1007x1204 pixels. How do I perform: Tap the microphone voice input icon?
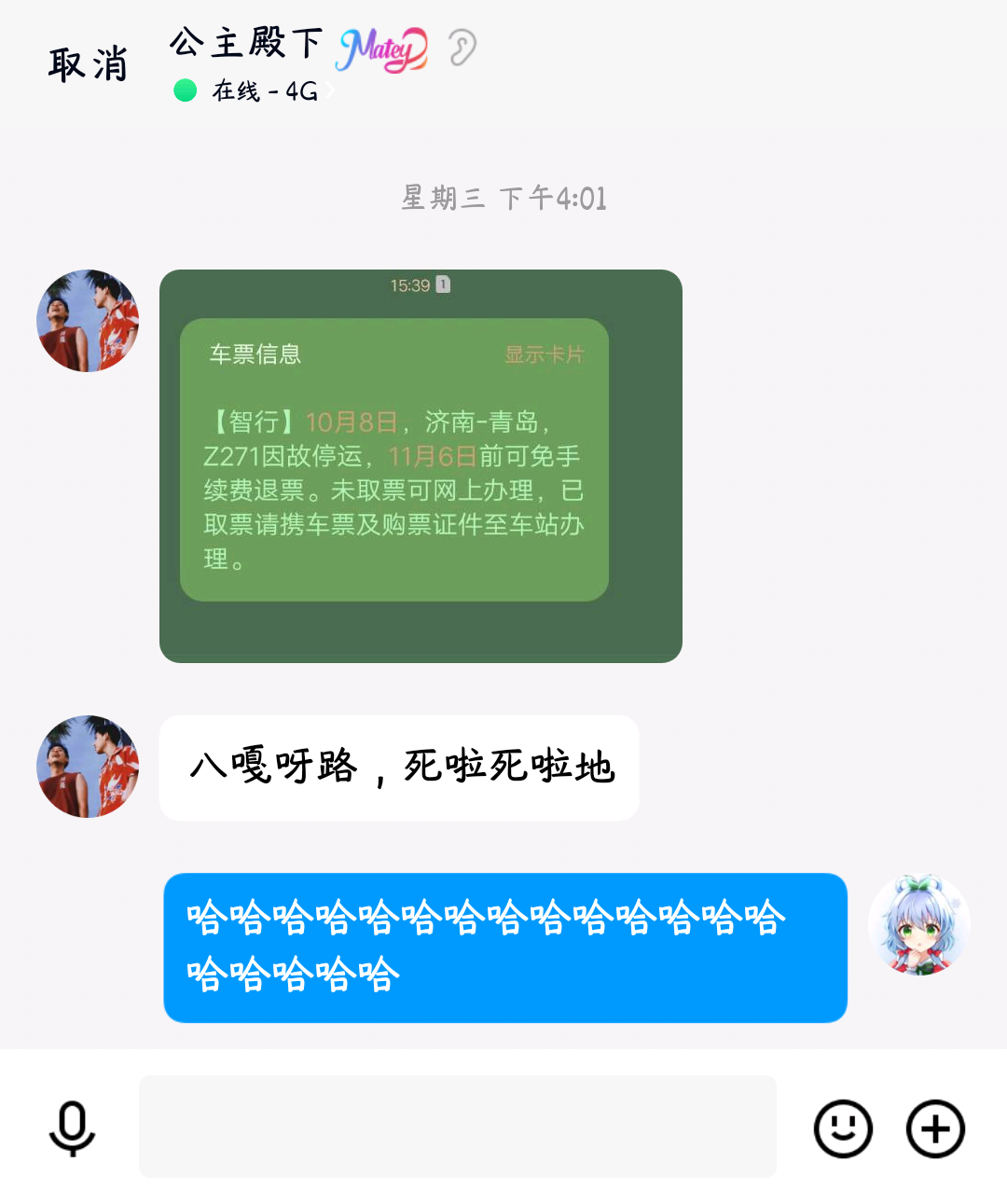coord(72,1128)
